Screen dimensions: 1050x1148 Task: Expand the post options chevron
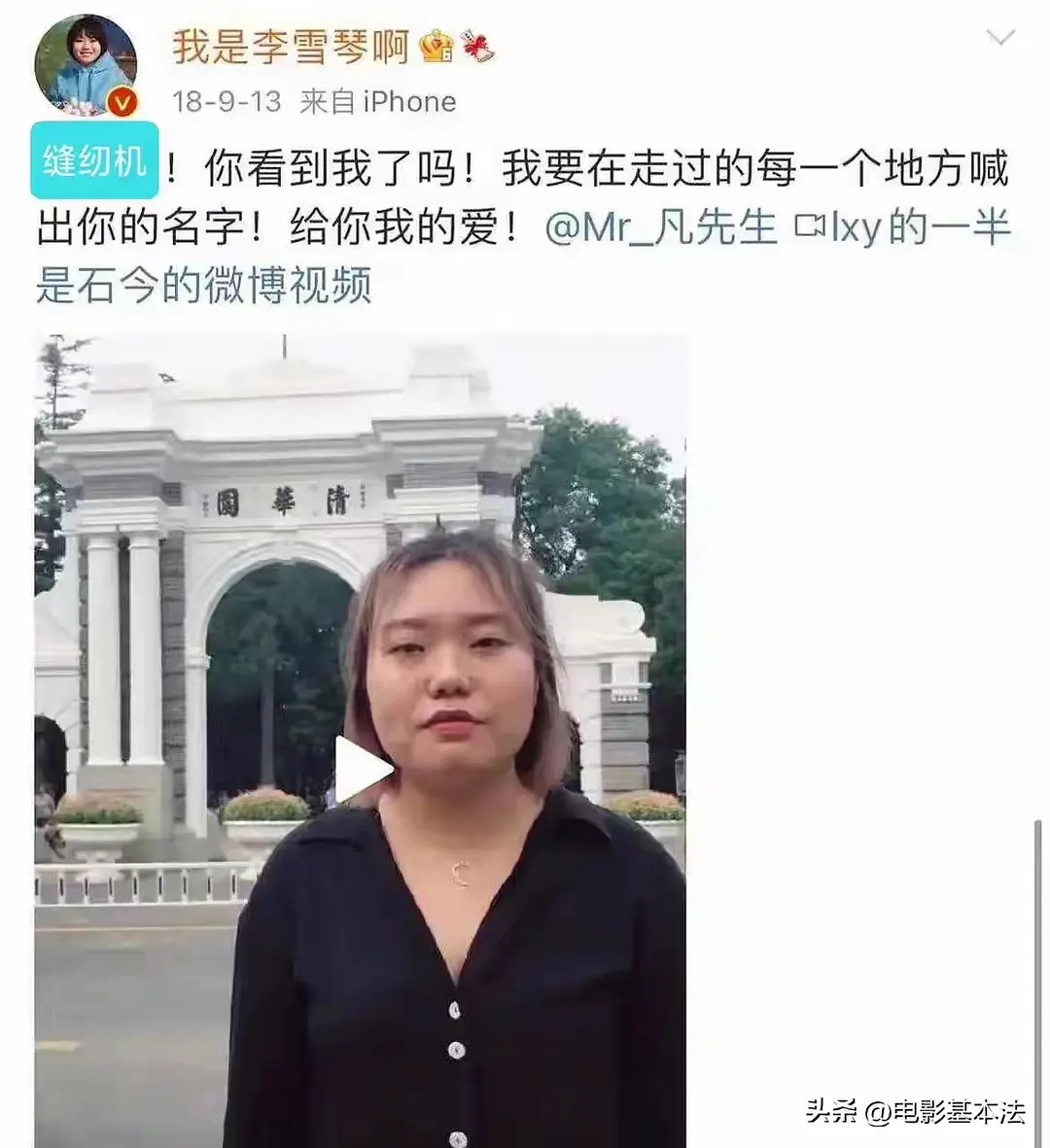pyautogui.click(x=1000, y=38)
